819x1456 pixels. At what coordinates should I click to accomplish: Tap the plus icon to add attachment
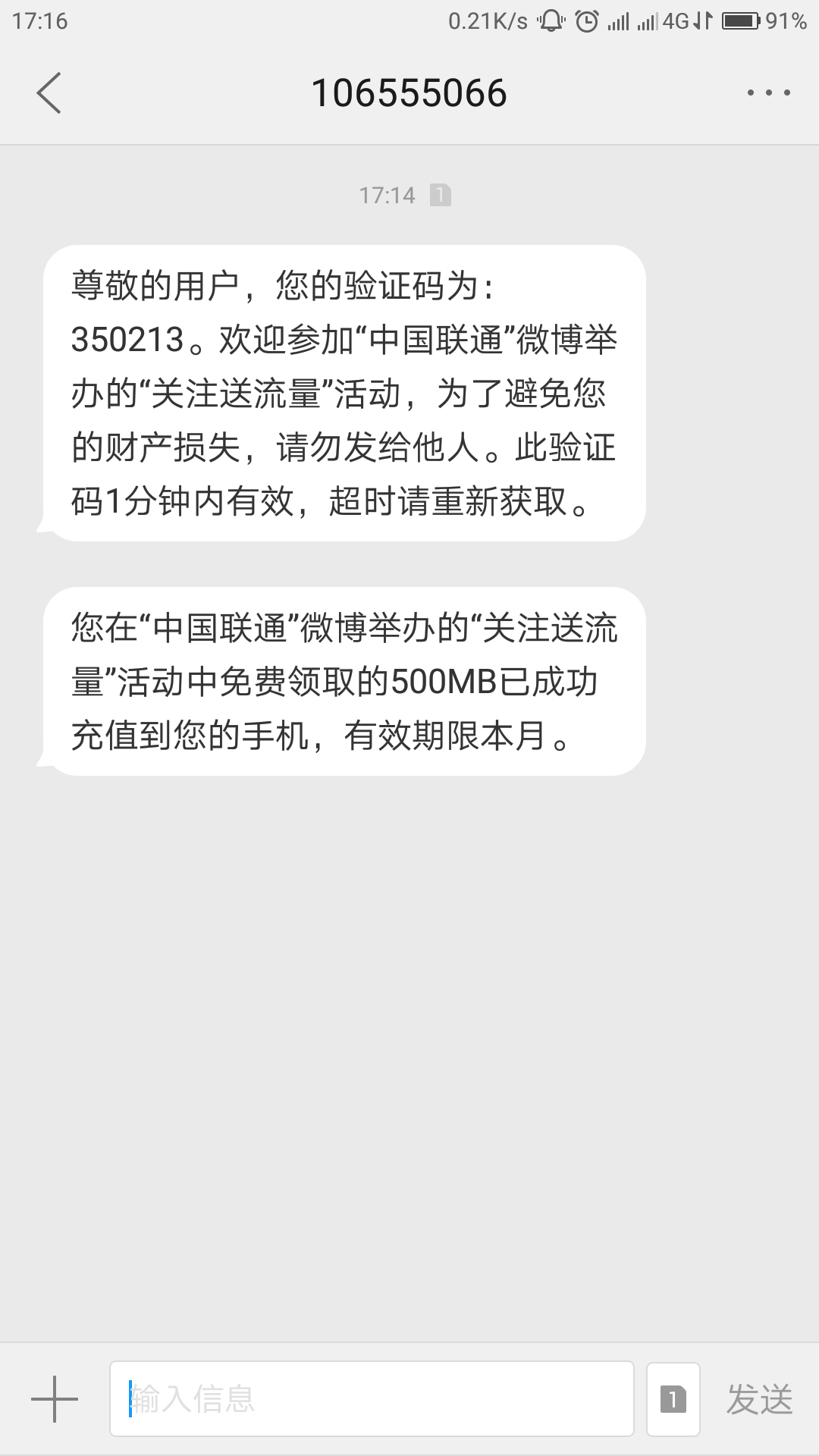54,1399
